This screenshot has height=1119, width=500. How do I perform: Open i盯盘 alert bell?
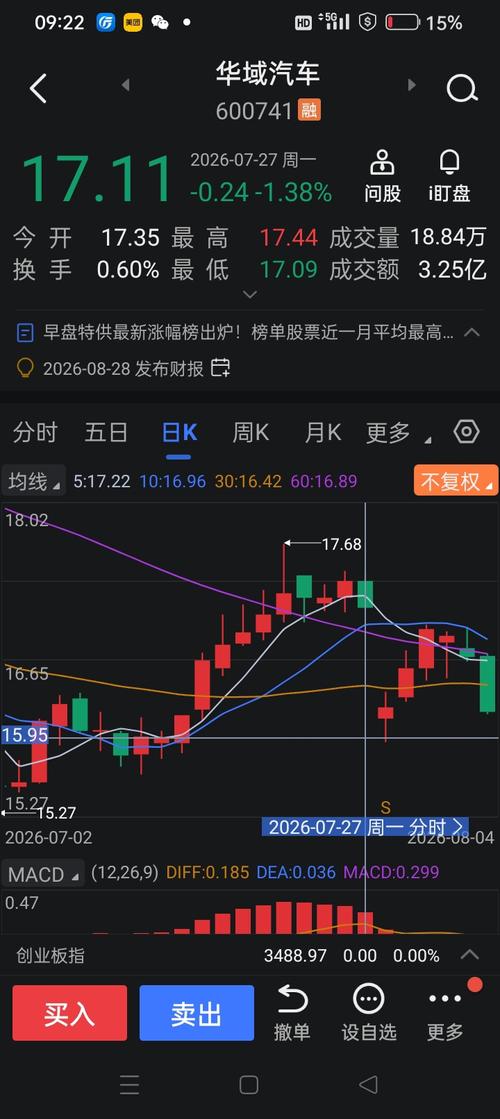[x=449, y=176]
